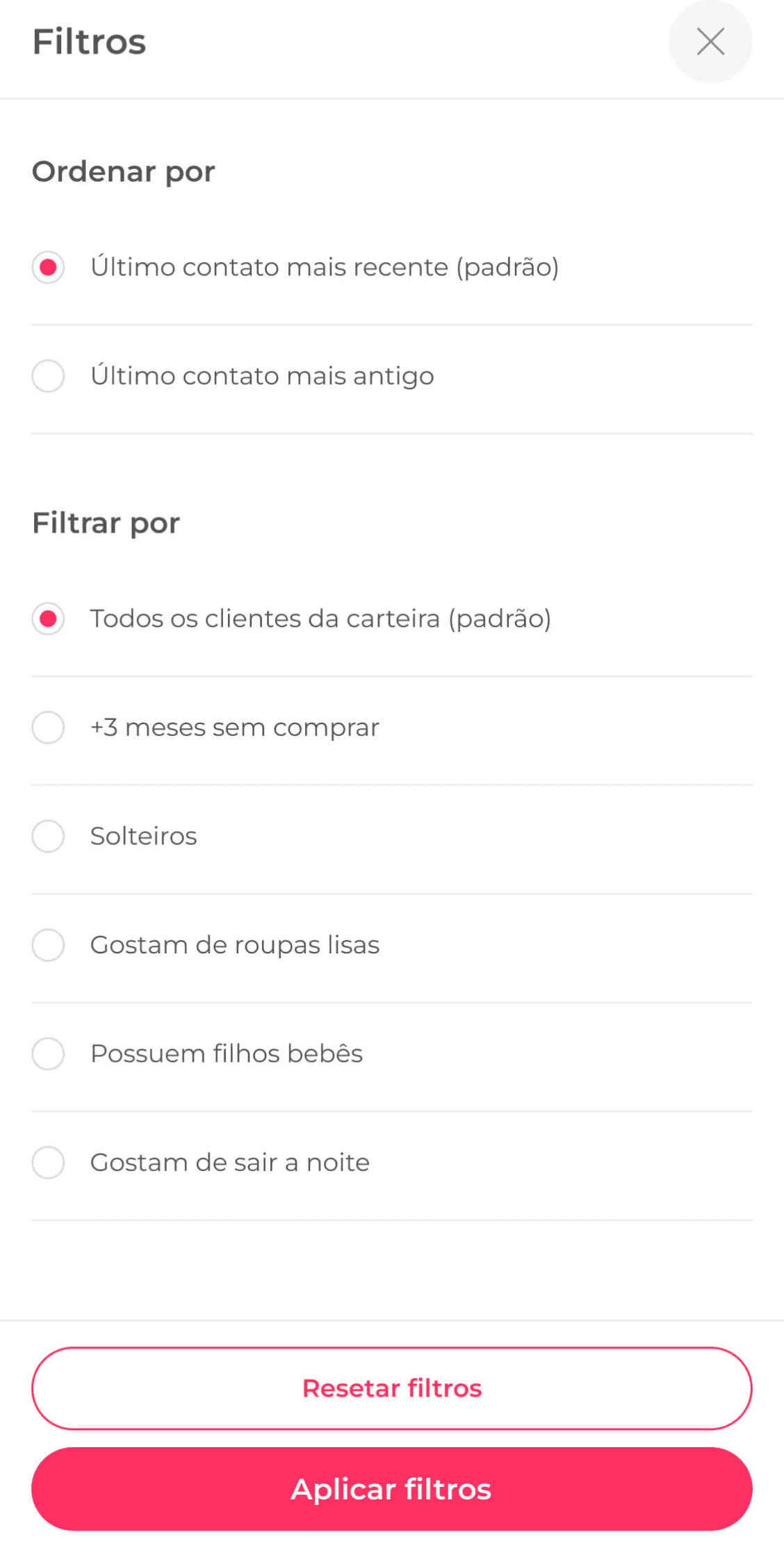Apply filters with Aplicar filtros
This screenshot has height=1555, width=784.
point(391,1489)
